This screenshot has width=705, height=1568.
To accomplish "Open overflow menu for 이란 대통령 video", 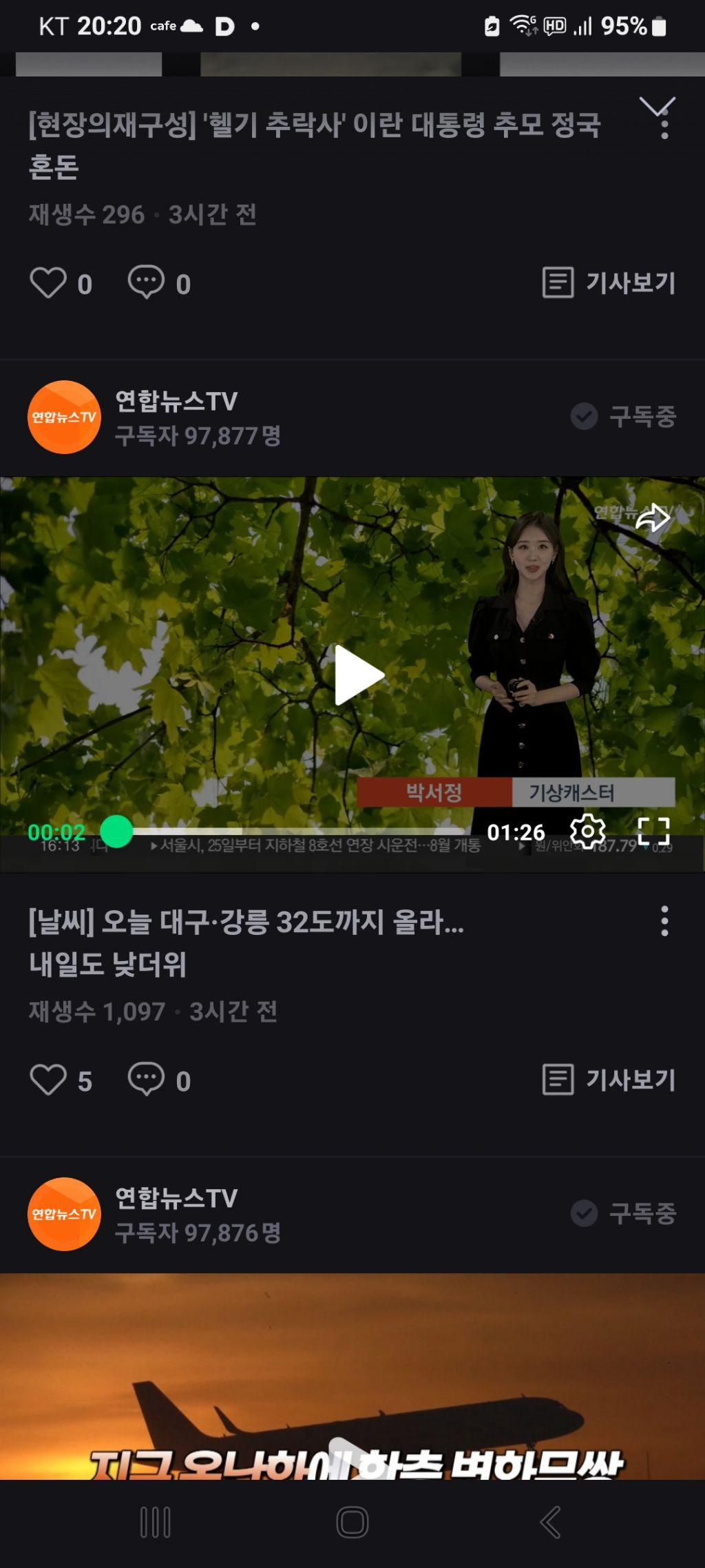I will (x=664, y=125).
